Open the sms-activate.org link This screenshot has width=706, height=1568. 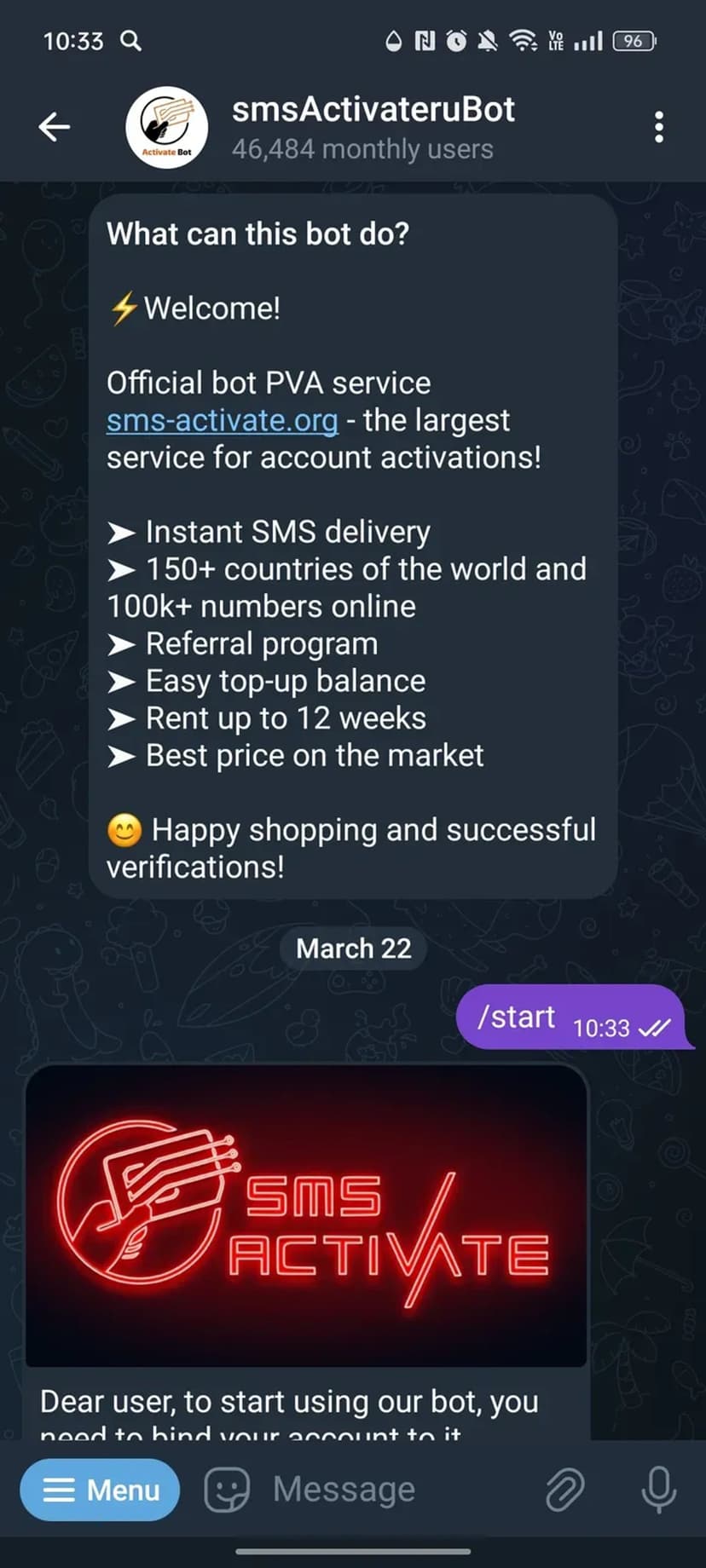222,420
